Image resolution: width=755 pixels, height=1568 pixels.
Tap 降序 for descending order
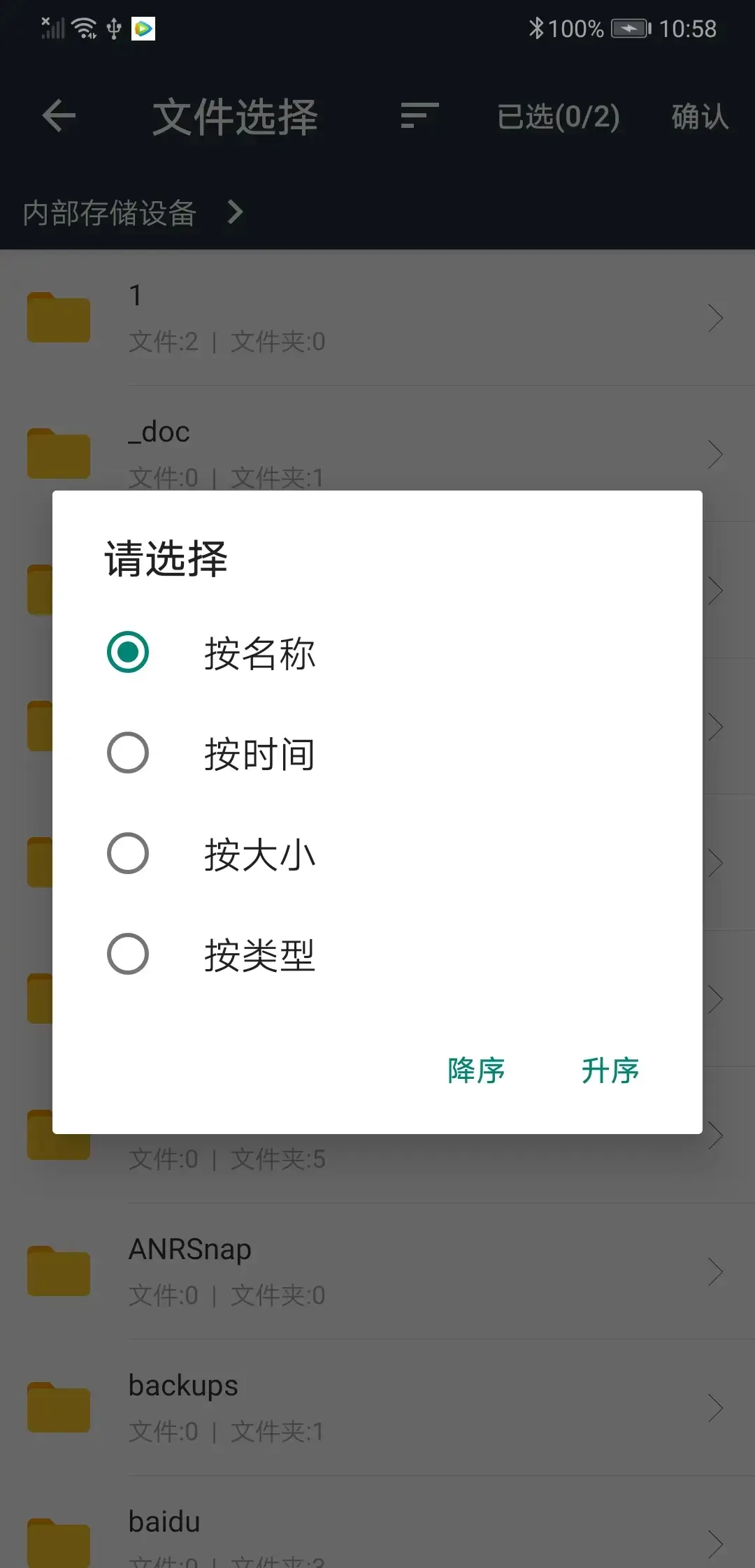476,1070
